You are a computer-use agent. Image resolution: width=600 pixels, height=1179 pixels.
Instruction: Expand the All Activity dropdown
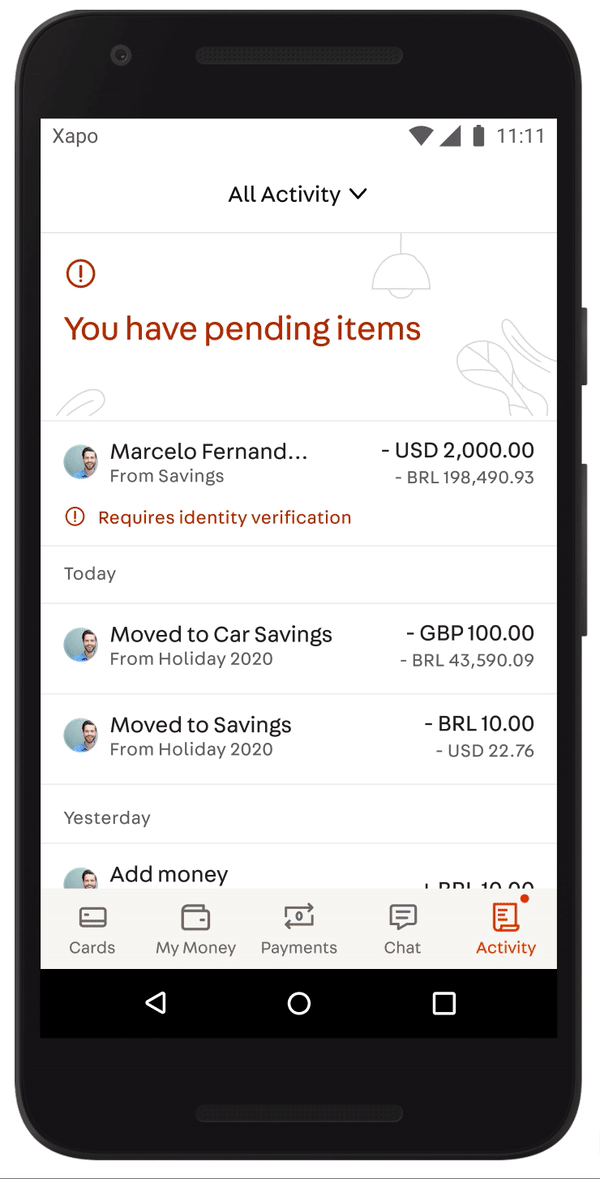298,194
